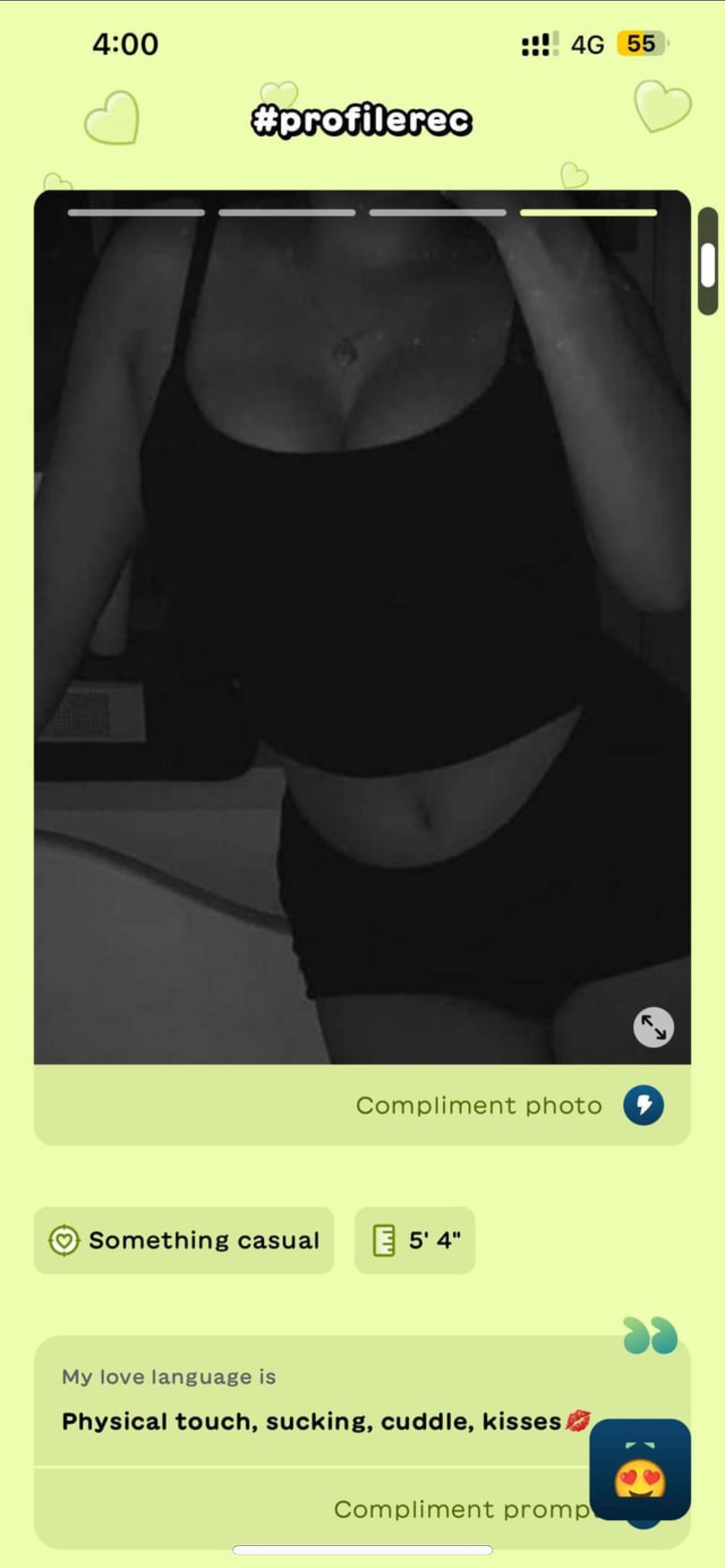Jump to the first photo indicator segment
Screen dimensions: 725x1568
point(136,212)
